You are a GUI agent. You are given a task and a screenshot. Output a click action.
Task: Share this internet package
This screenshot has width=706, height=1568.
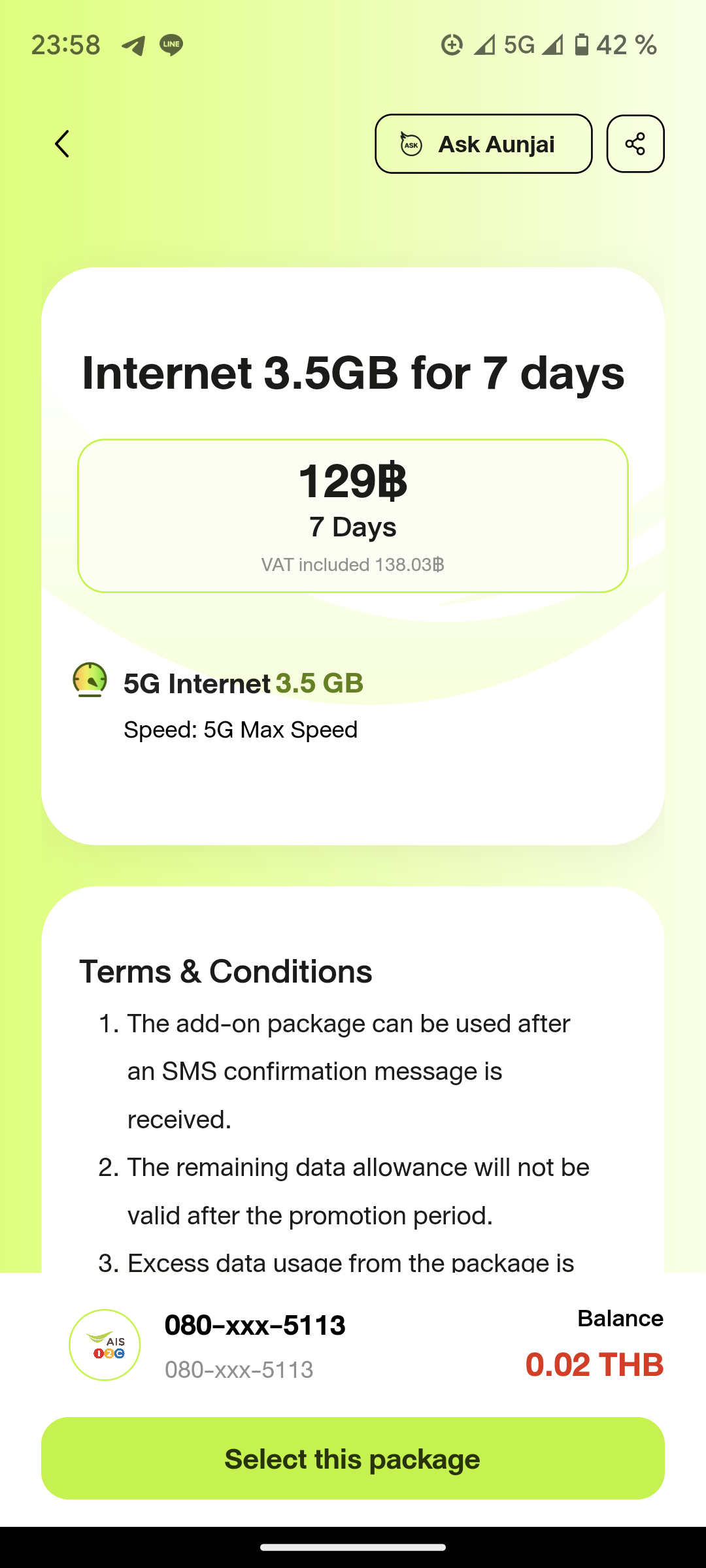[635, 144]
